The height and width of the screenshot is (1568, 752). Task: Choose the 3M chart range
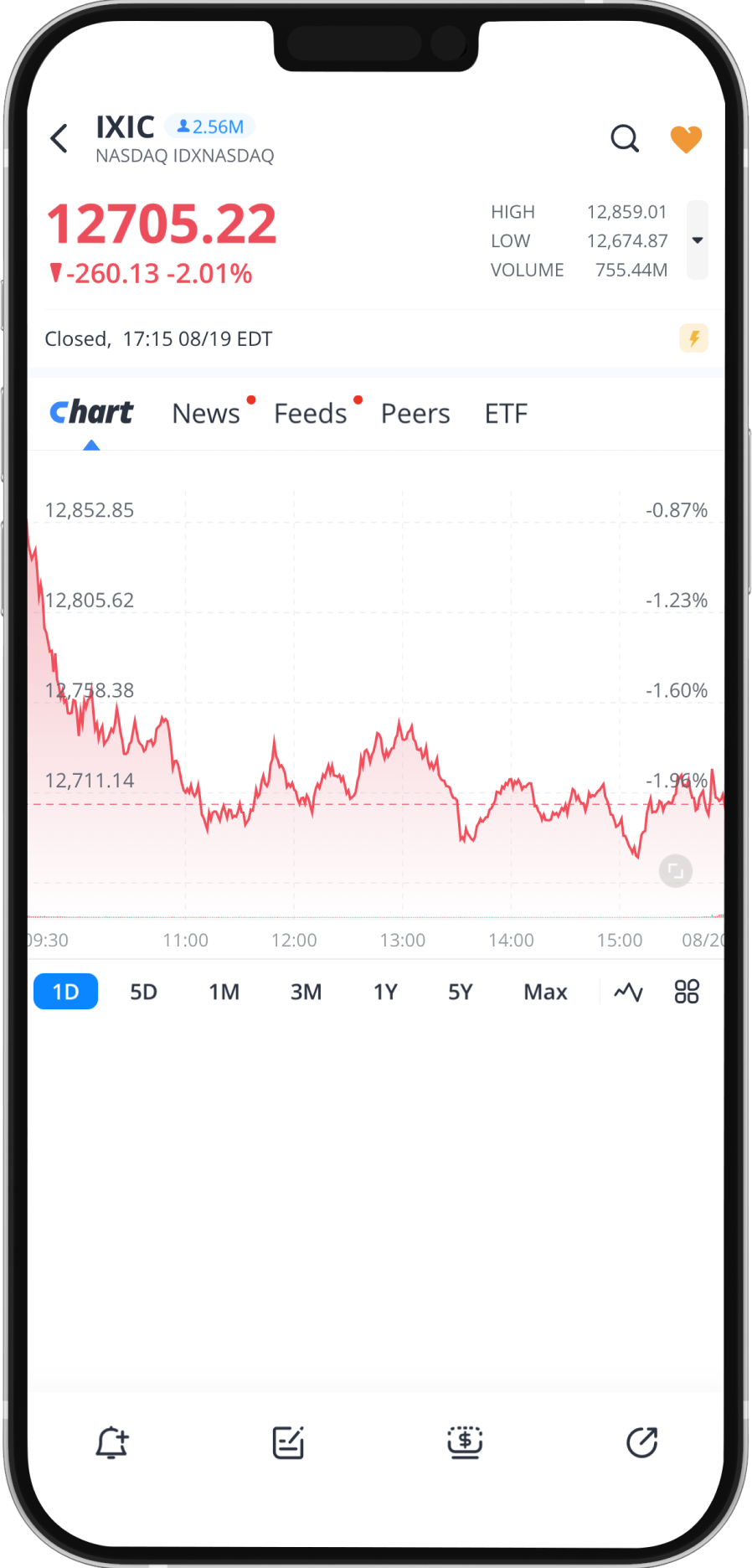pos(306,992)
